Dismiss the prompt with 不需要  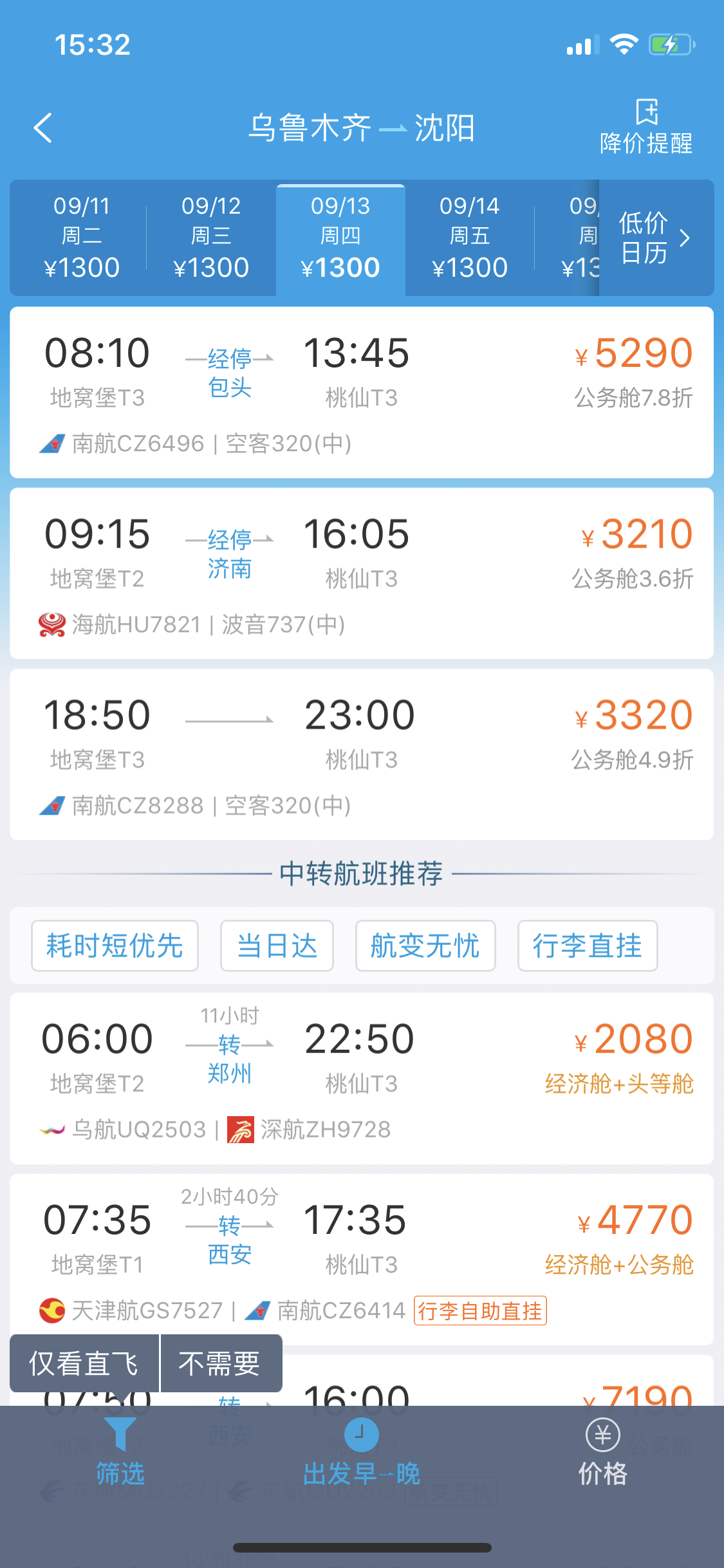[220, 1363]
